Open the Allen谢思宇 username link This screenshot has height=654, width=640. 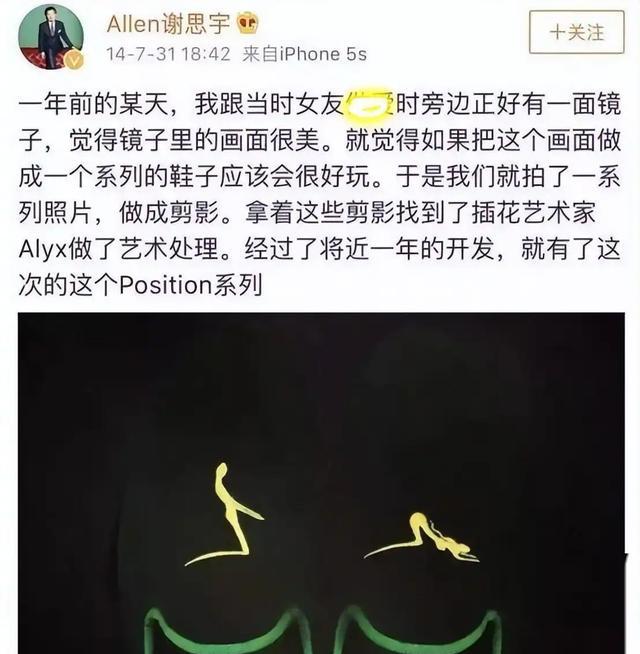tap(171, 23)
